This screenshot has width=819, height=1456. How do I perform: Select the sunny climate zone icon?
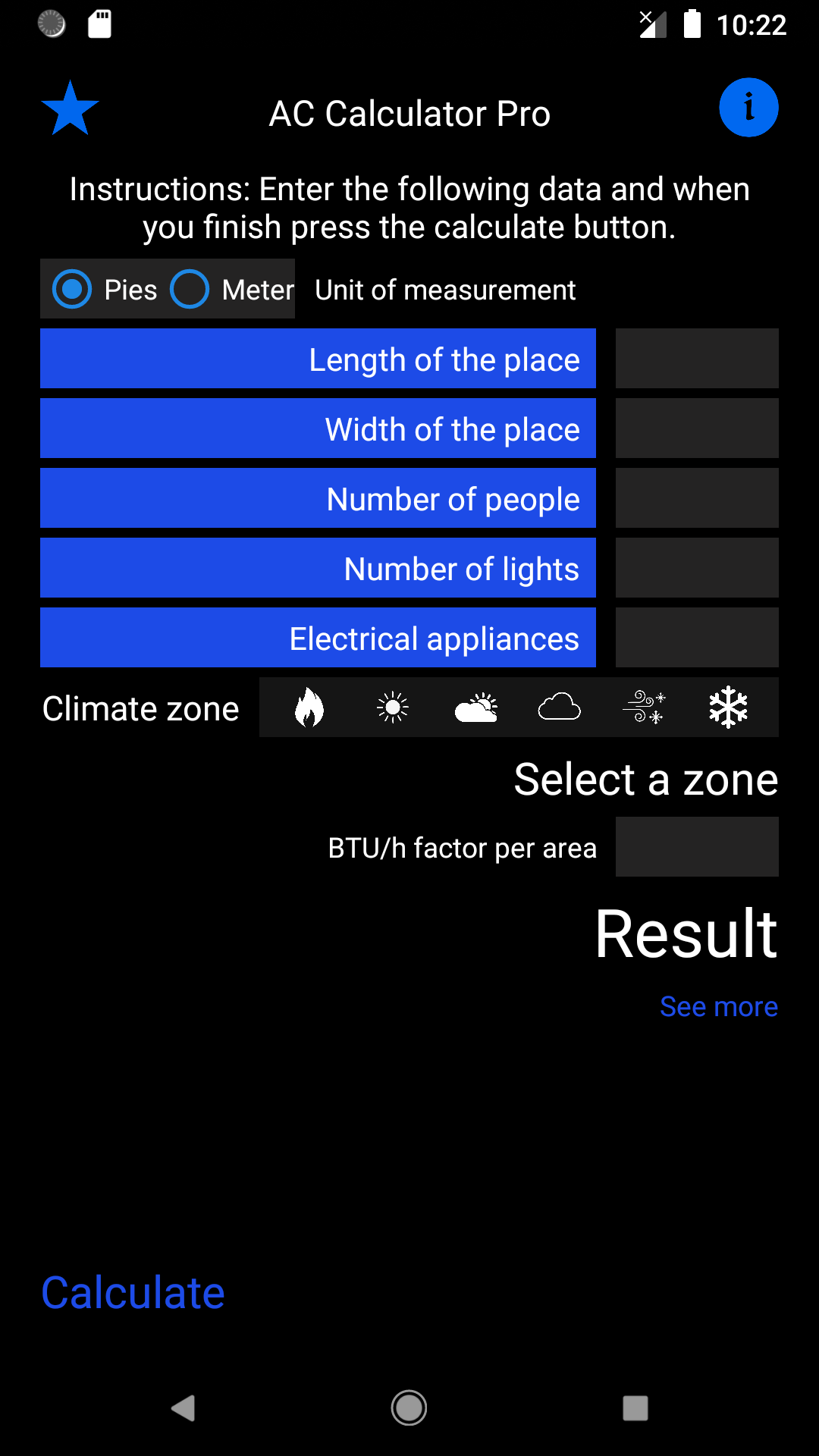point(393,707)
